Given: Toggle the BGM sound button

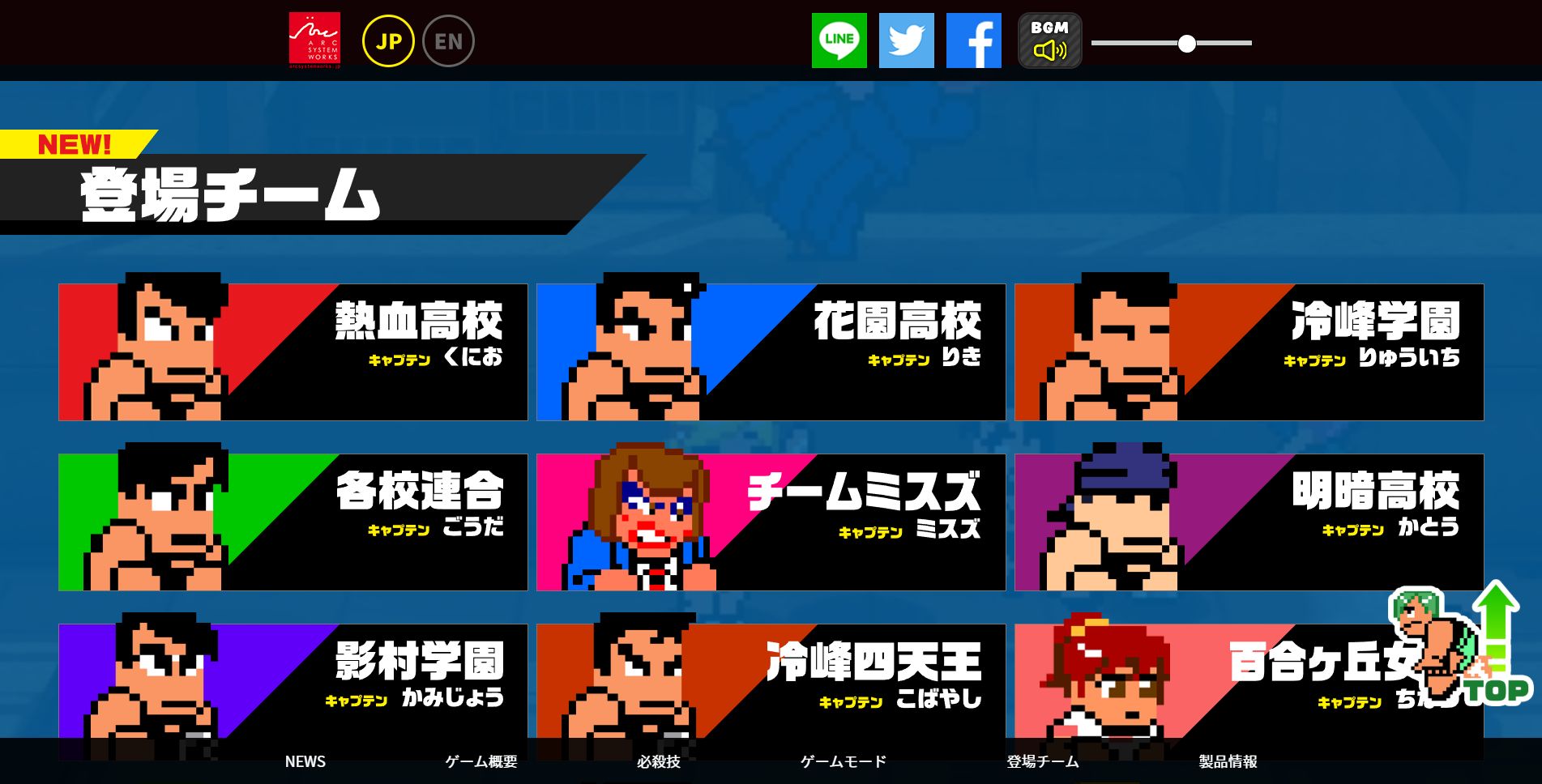Looking at the screenshot, I should [1049, 40].
